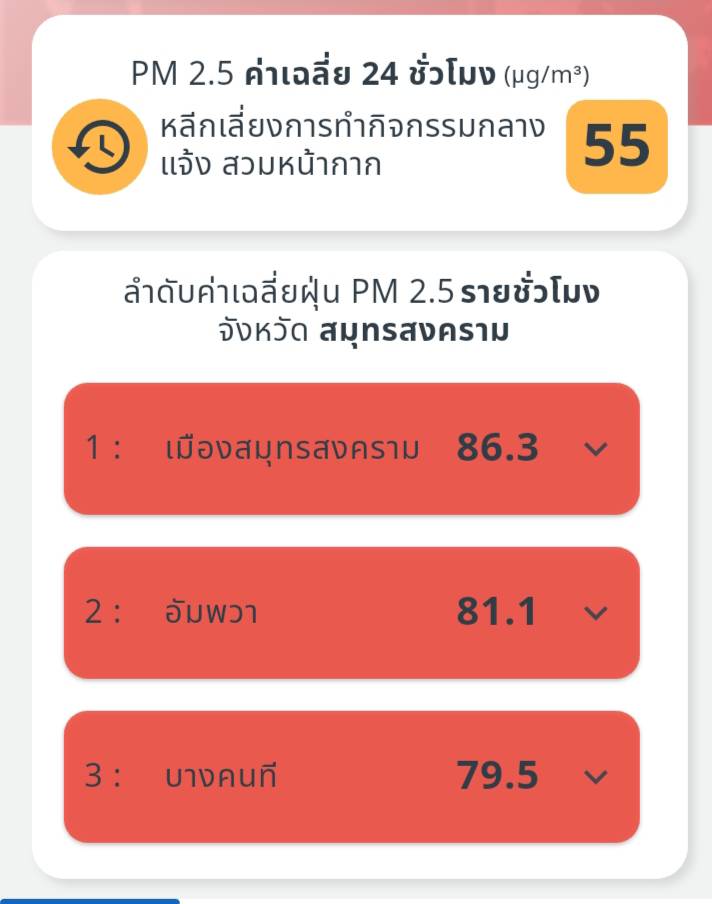Expand the อัมพวา 81.1 row
712x904 pixels.
(596, 613)
